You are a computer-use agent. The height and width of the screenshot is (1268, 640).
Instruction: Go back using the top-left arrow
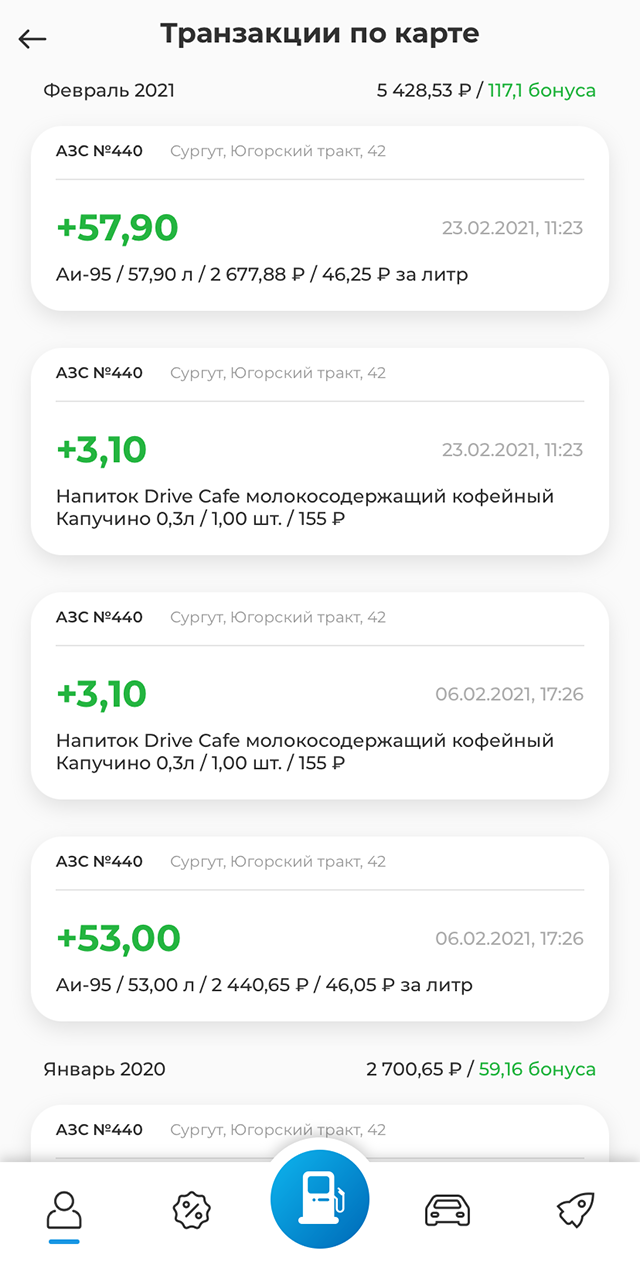pyautogui.click(x=33, y=39)
